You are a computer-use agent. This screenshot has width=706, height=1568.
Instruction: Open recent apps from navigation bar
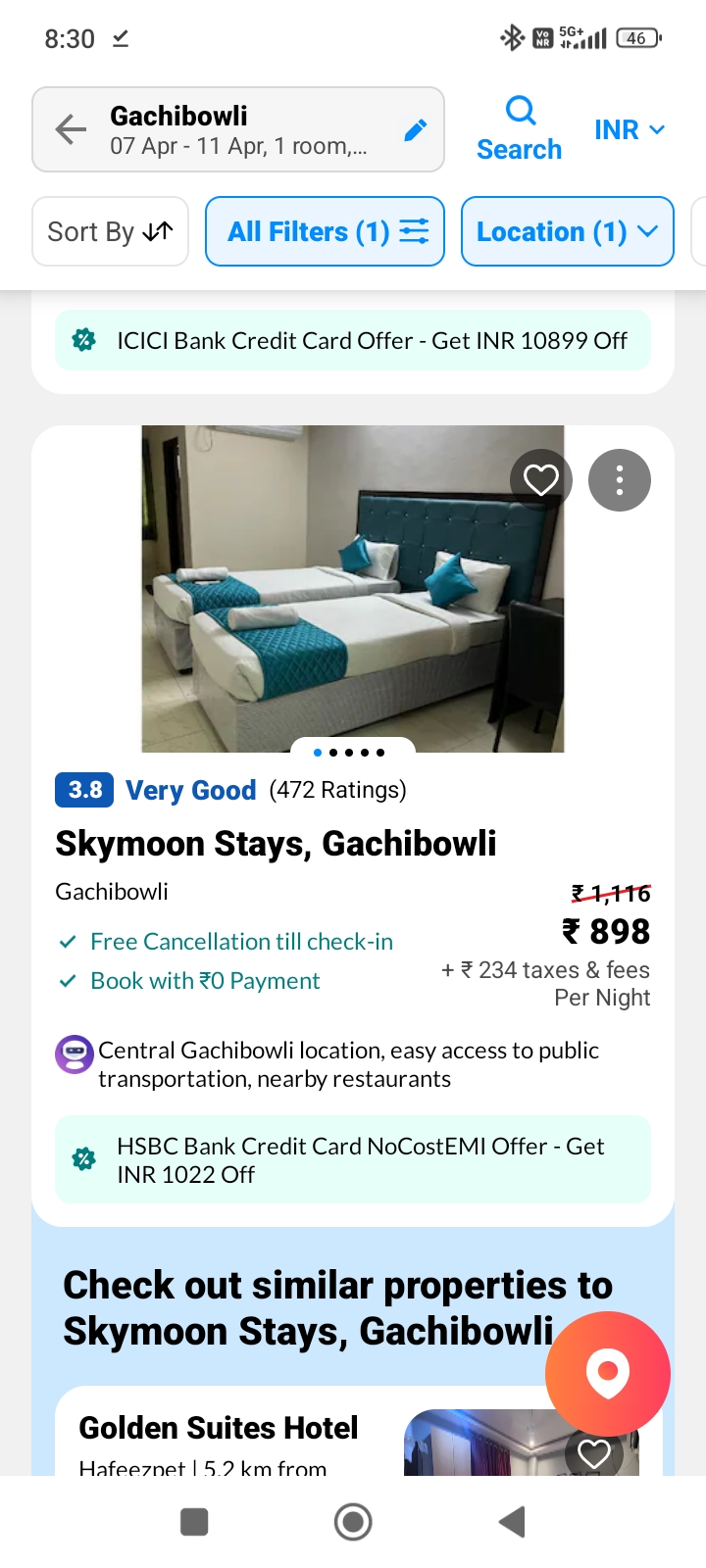pos(194,1522)
